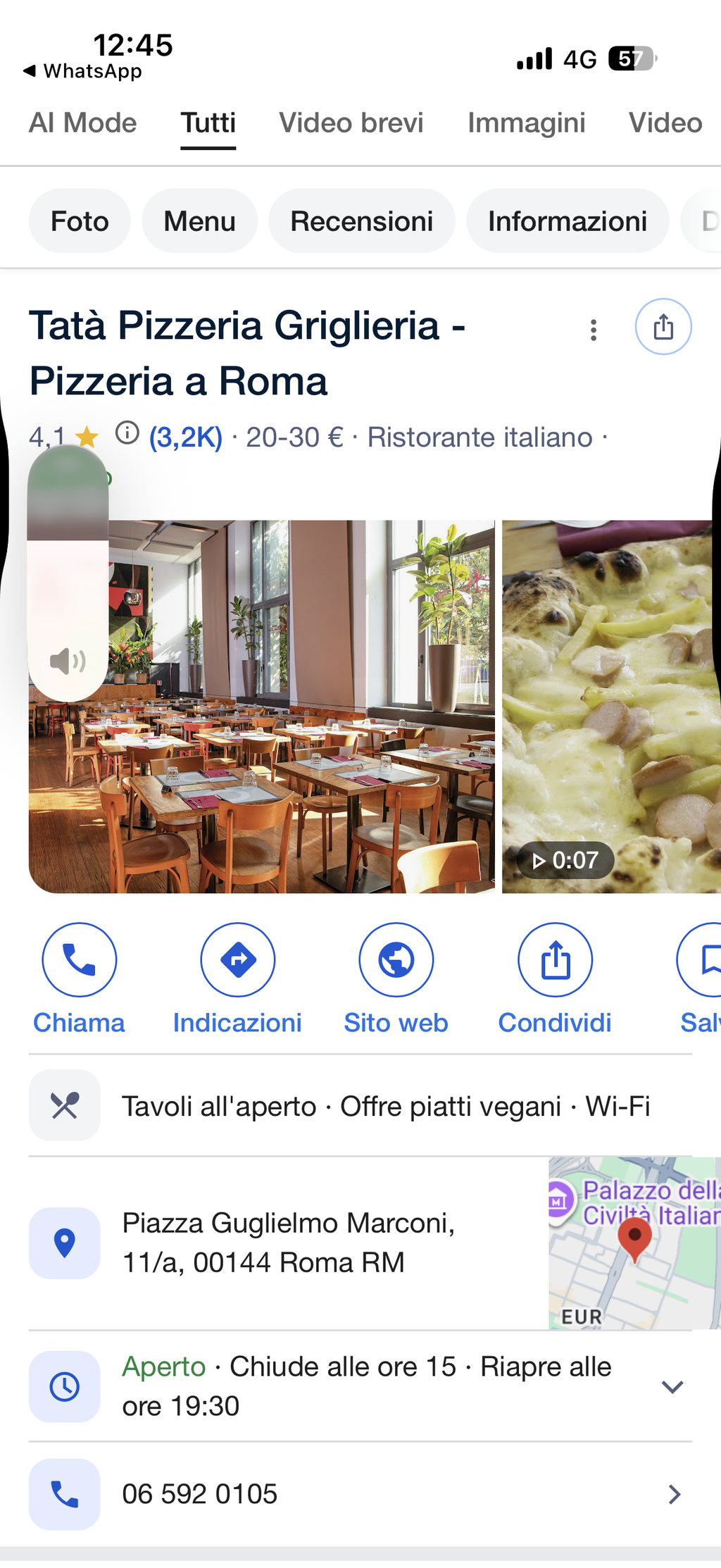Switch to the Video brevi tab
Image resolution: width=721 pixels, height=1568 pixels.
(x=351, y=123)
